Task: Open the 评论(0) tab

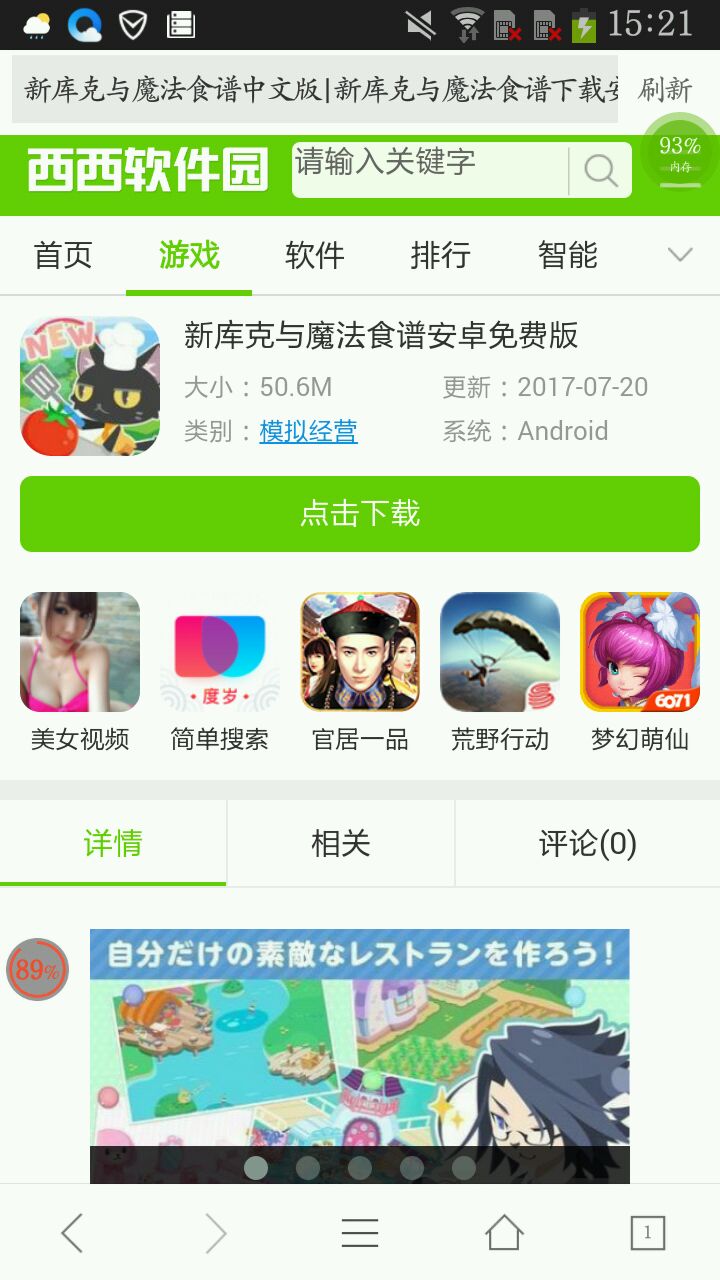Action: coord(588,844)
